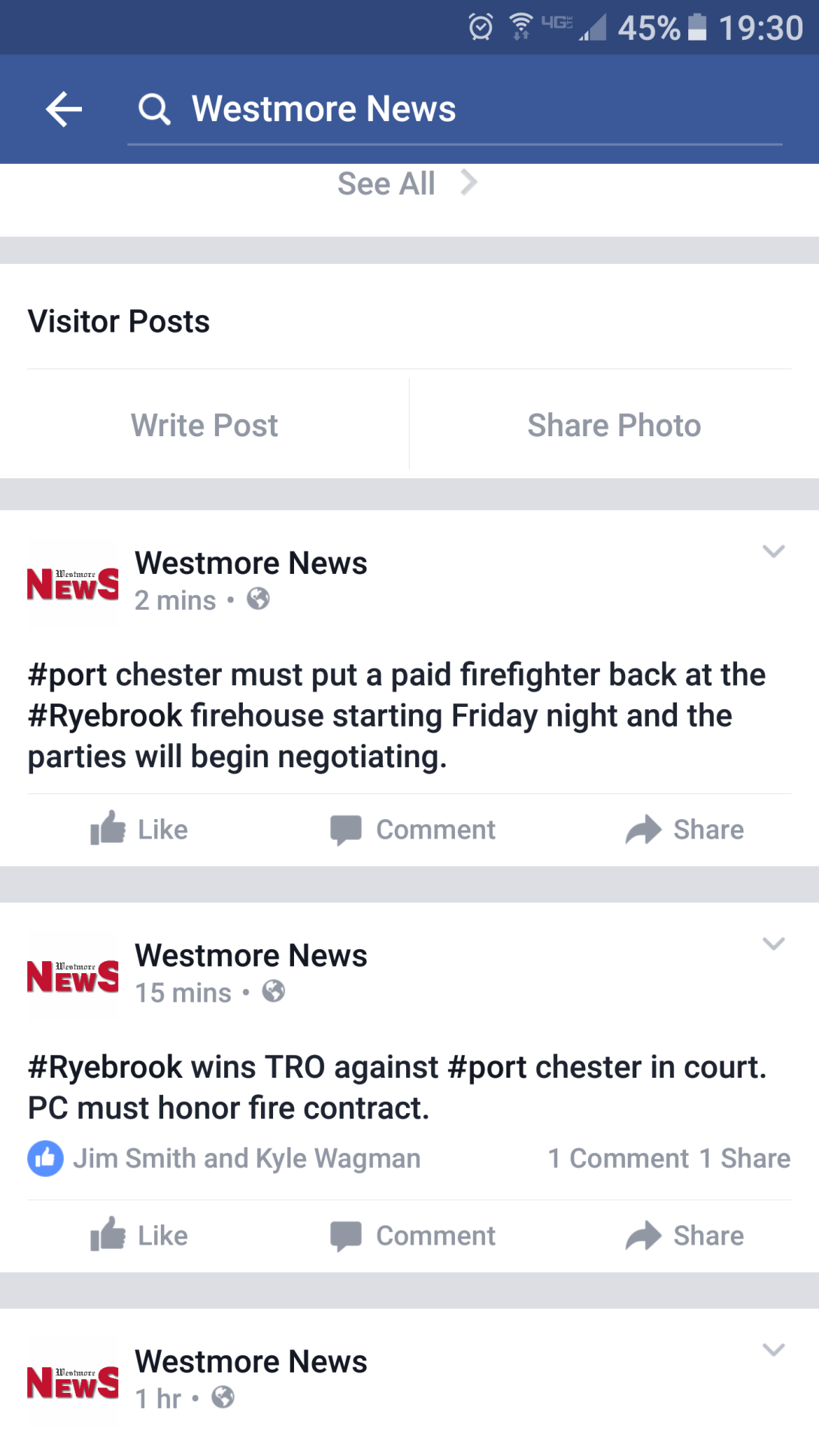The image size is (819, 1456).
Task: Comment on the Ryebrook wins TRO post
Action: click(413, 1236)
